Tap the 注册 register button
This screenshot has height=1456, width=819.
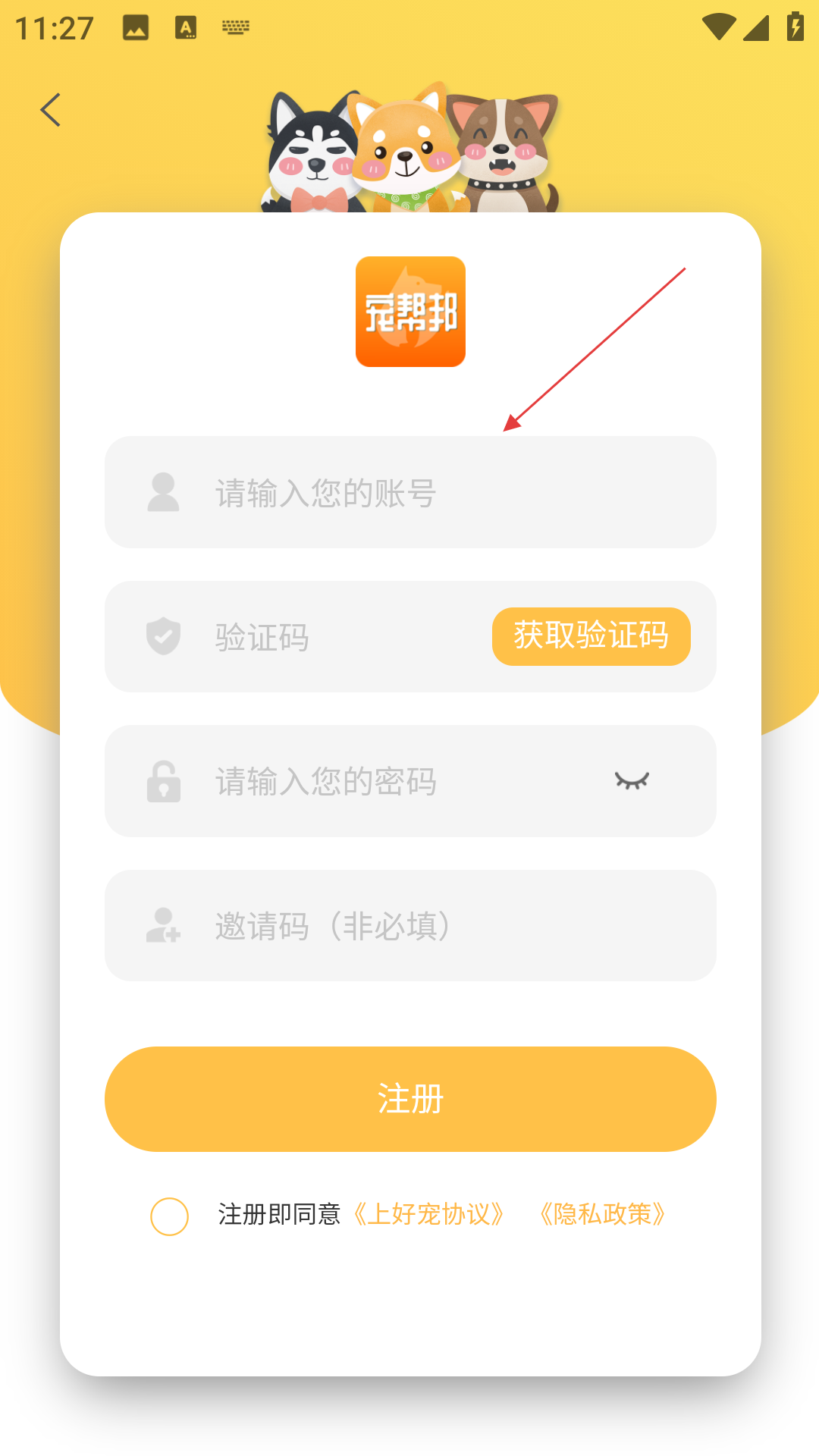click(x=410, y=1099)
